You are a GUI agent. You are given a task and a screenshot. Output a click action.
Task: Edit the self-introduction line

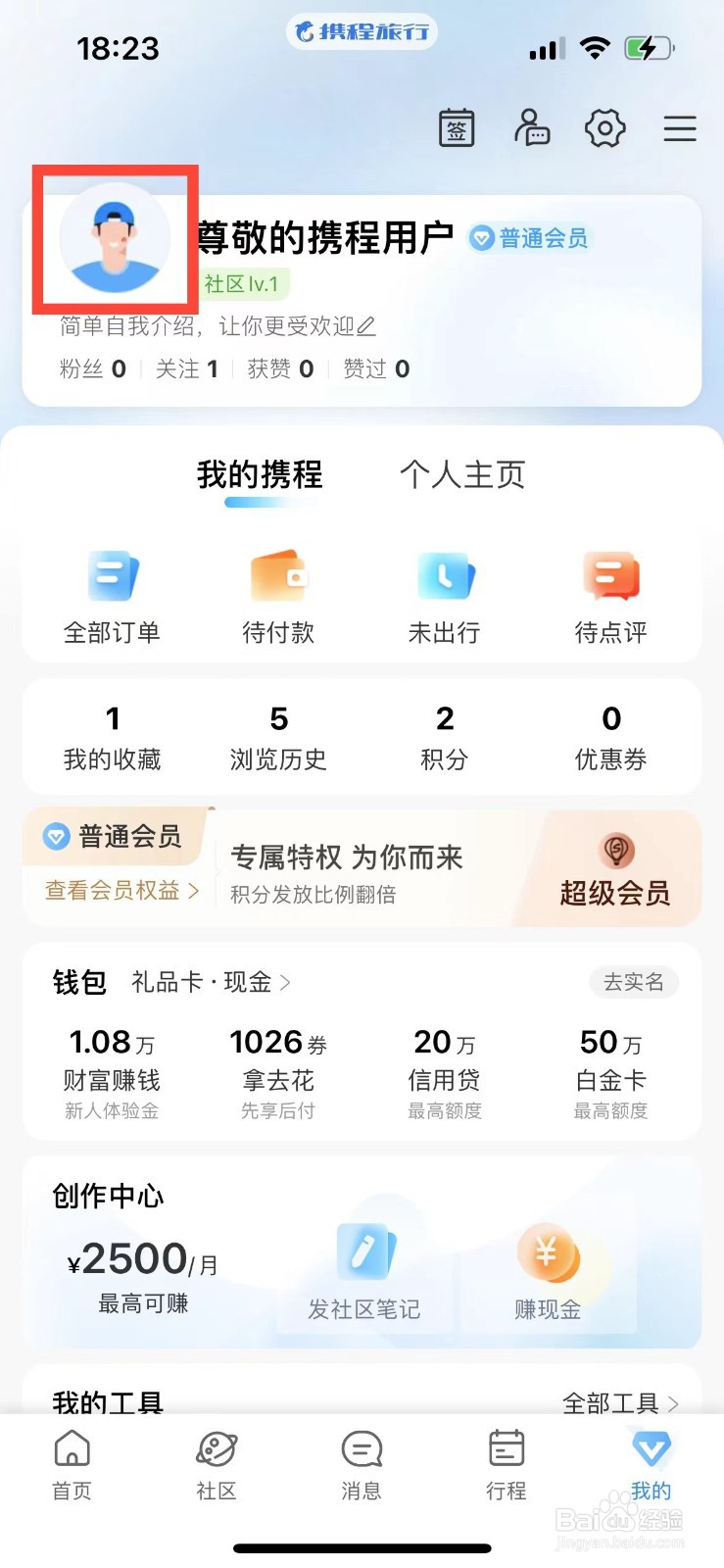217,326
